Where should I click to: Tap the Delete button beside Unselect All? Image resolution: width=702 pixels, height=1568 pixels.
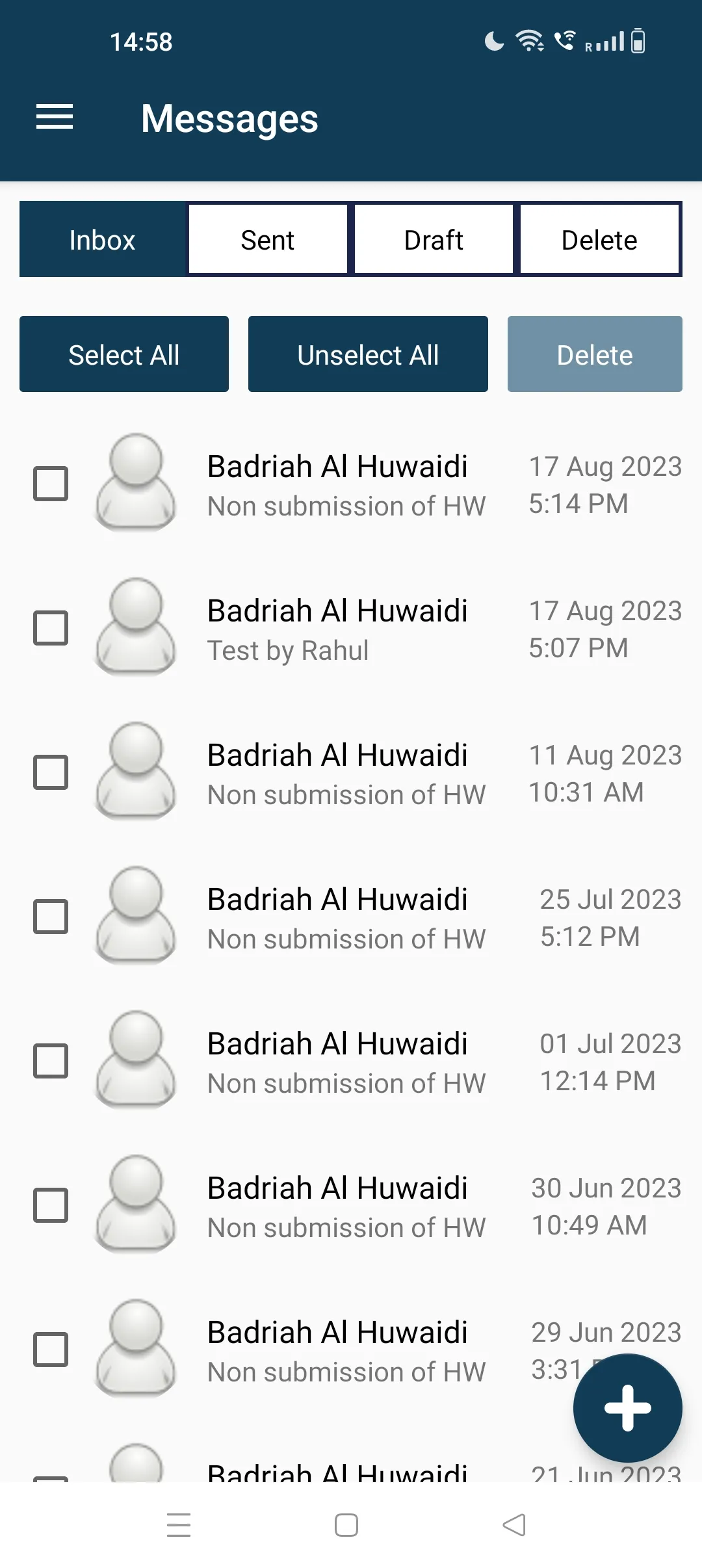point(595,354)
